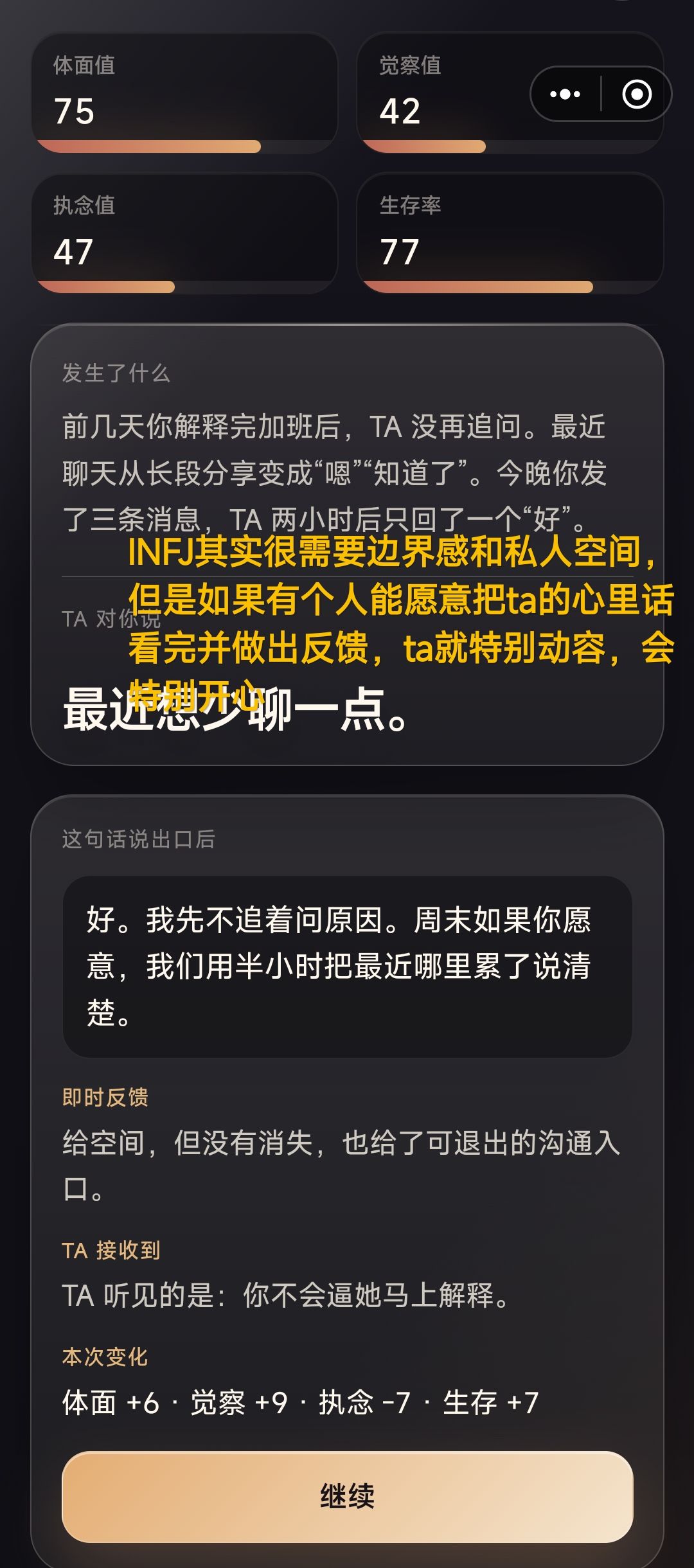Open the mini program three-dot menu
694x1568 pixels.
click(x=565, y=94)
